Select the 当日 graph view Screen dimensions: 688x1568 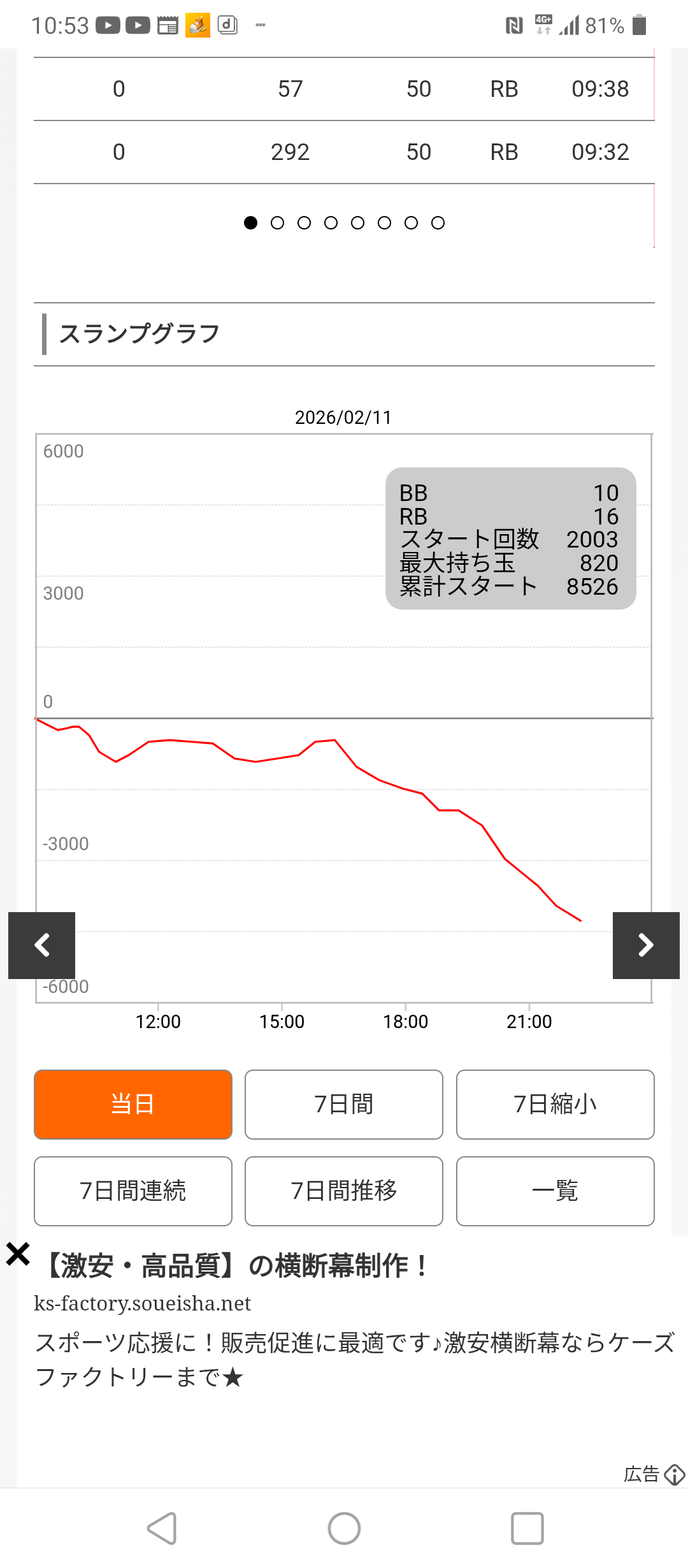pos(133,1104)
